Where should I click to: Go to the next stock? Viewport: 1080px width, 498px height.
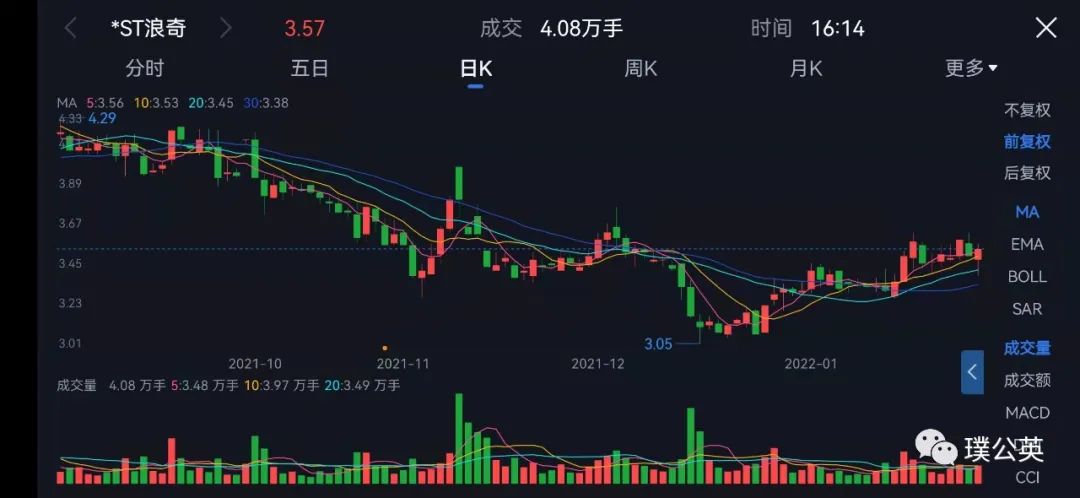[225, 28]
